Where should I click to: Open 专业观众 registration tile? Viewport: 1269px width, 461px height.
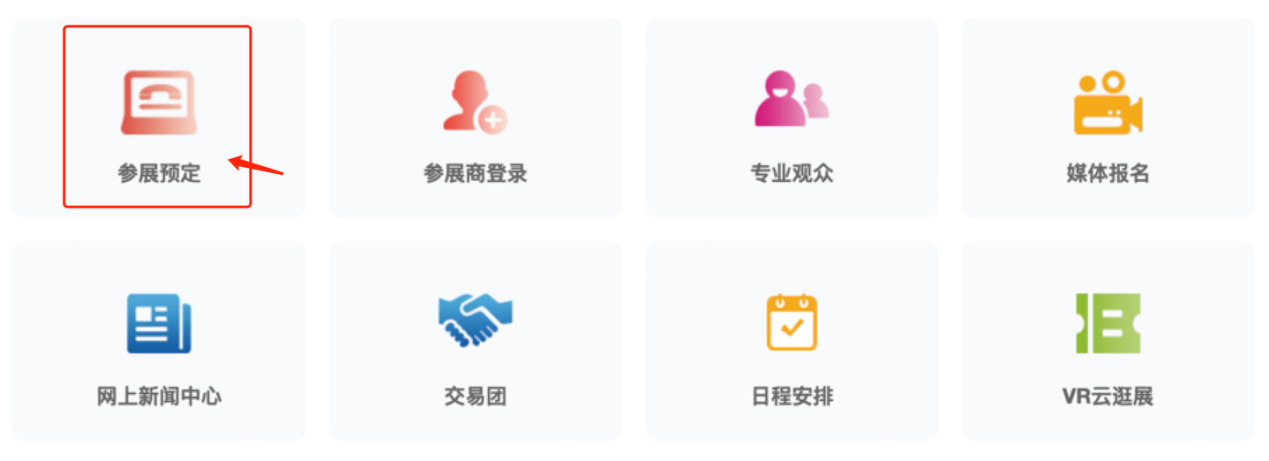[x=791, y=120]
